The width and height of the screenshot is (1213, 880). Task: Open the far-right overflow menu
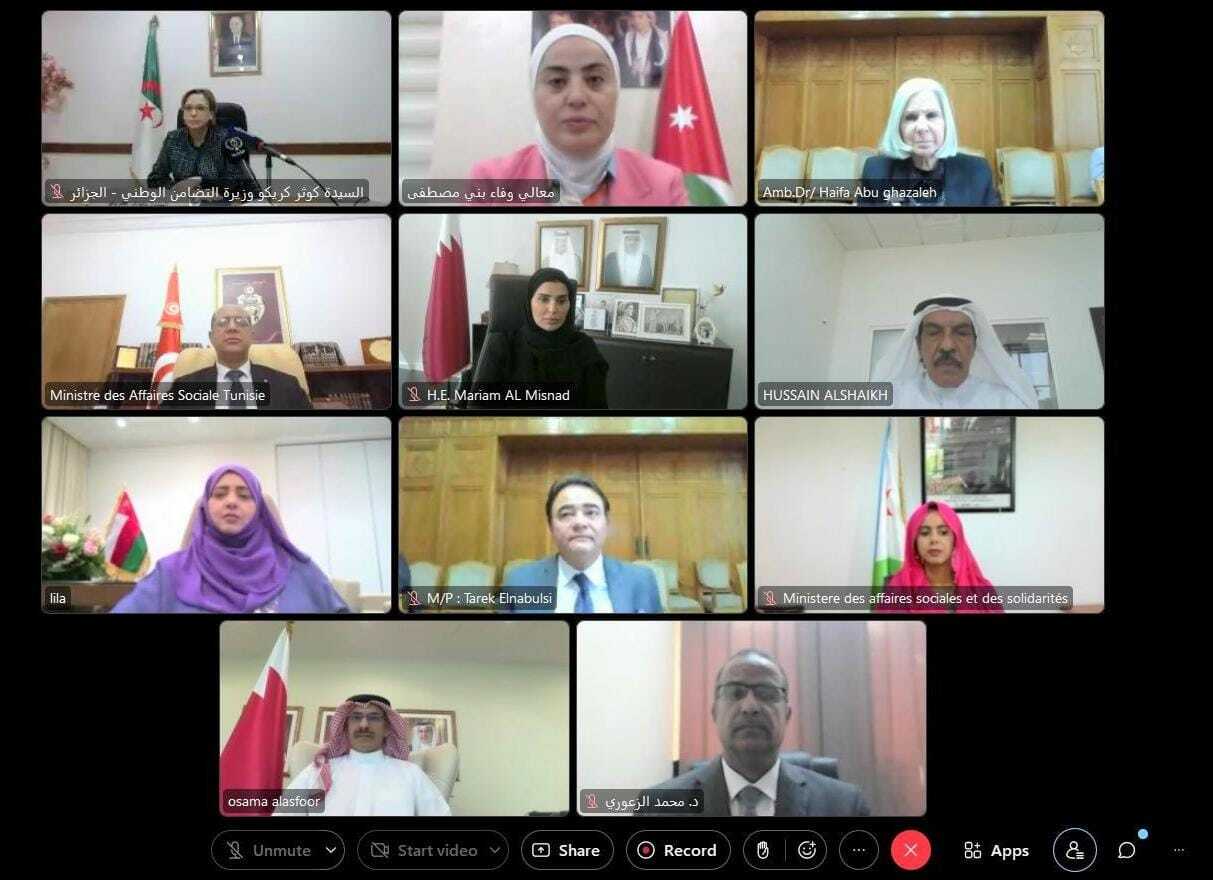[1179, 850]
